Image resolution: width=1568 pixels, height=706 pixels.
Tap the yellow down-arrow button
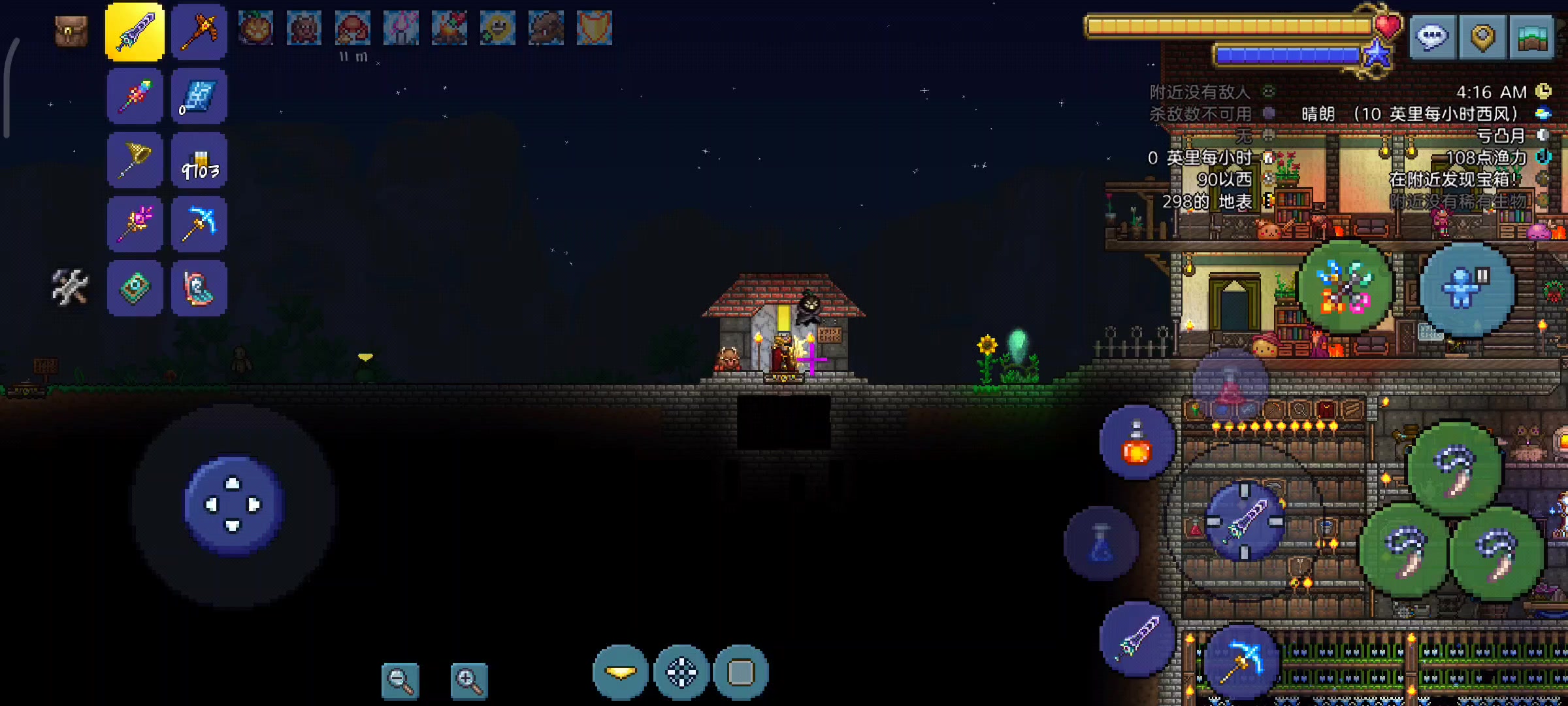pyautogui.click(x=620, y=672)
